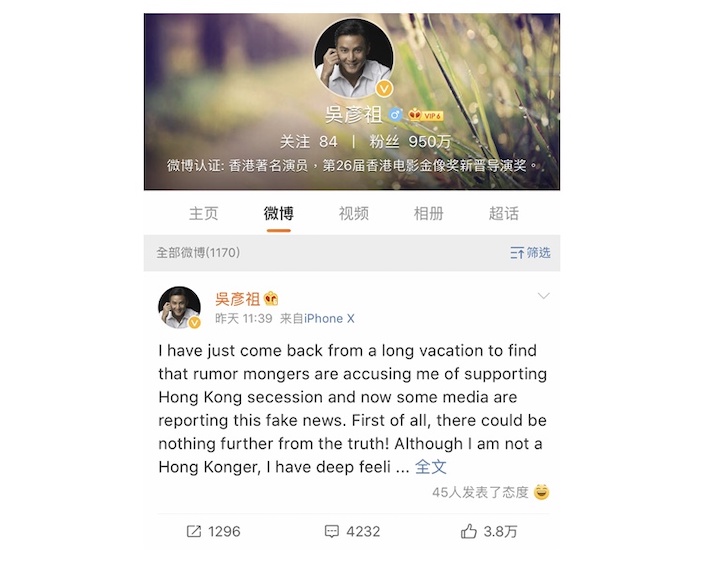Image resolution: width=704 pixels, height=563 pixels.
Task: Tap the small avatar next to the post
Action: 180,306
